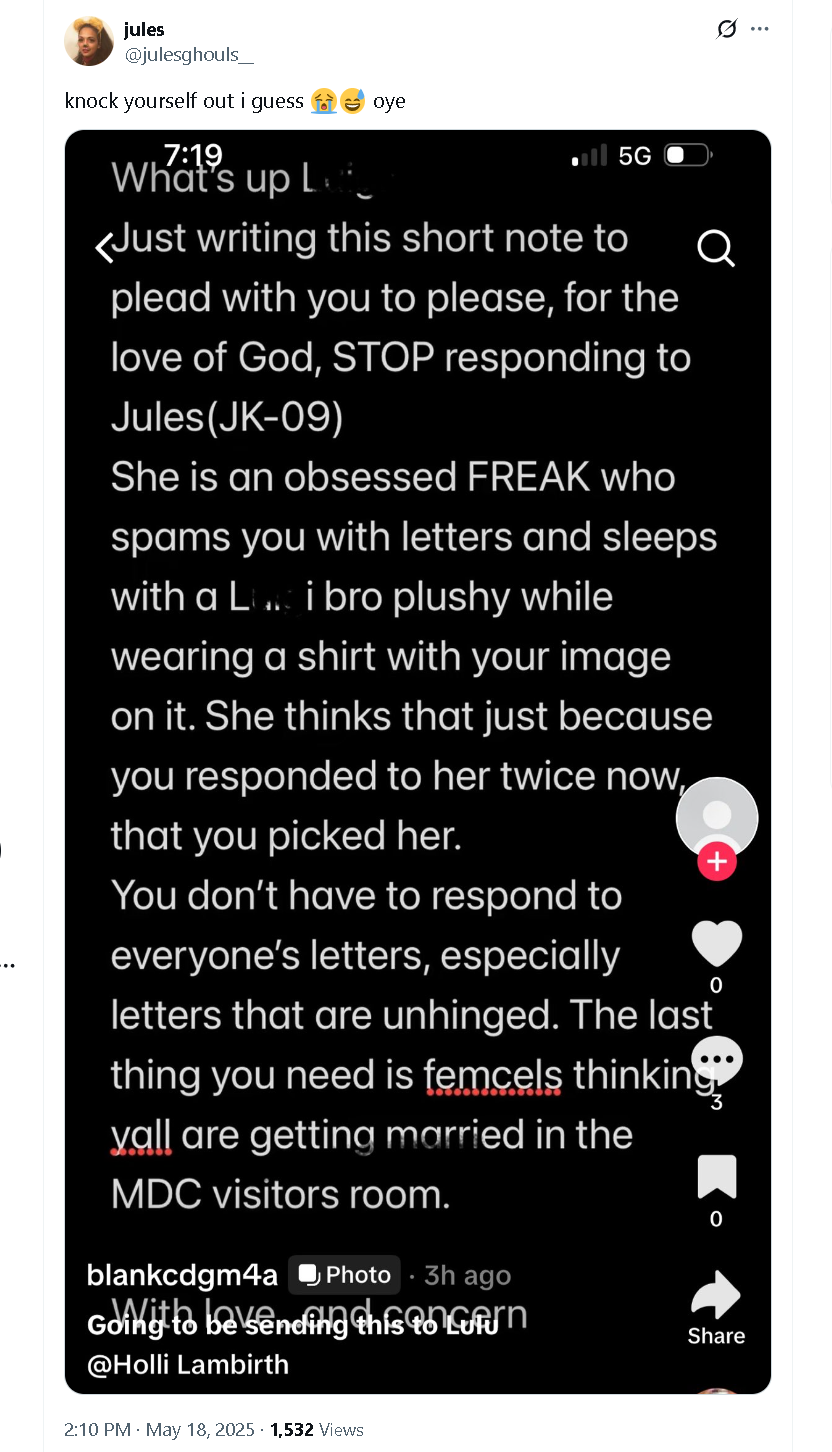Open the attached screenshot image in the post
The image size is (832, 1452).
(x=418, y=762)
